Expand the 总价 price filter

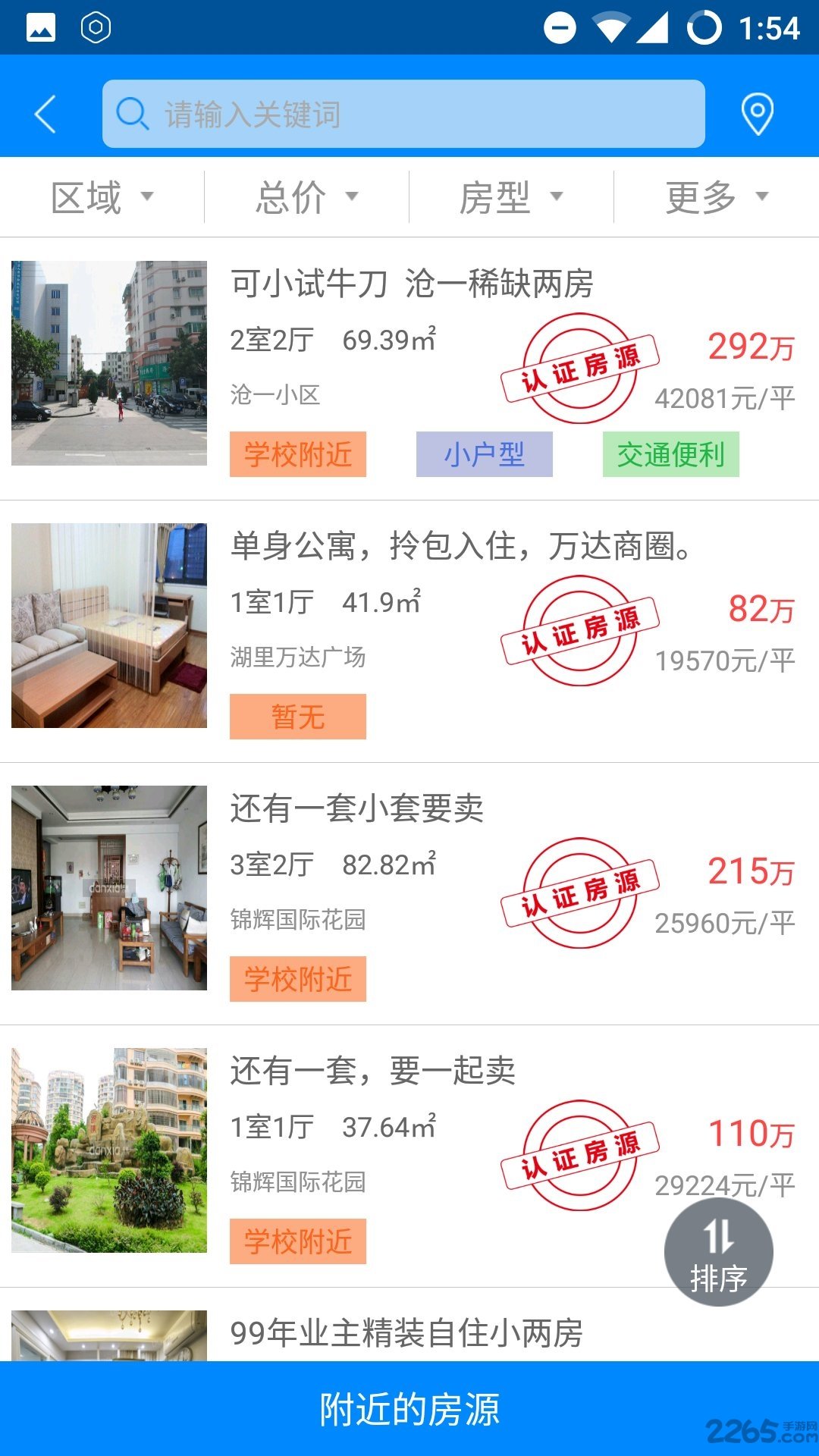307,196
